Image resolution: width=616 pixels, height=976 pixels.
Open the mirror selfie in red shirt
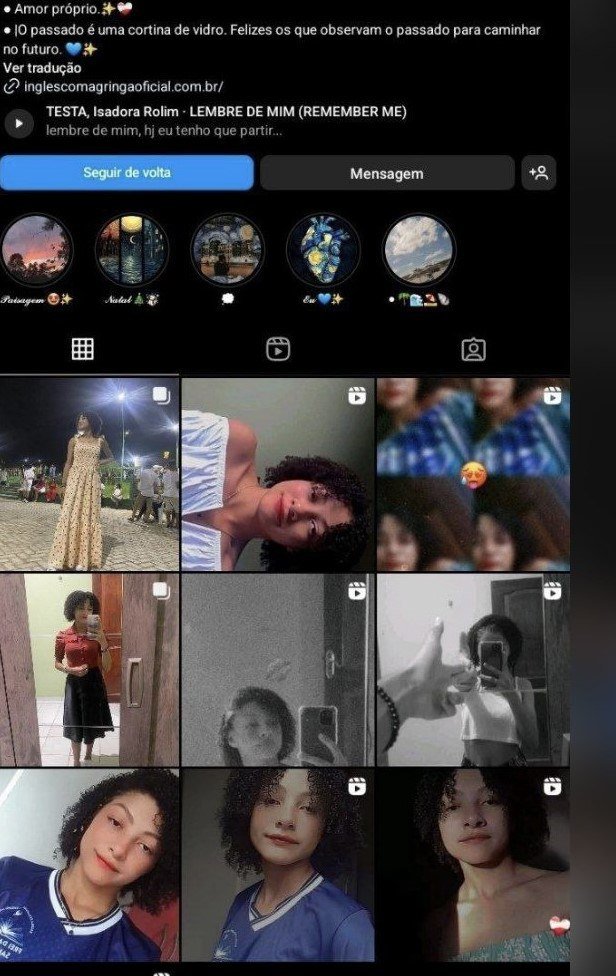tap(89, 669)
